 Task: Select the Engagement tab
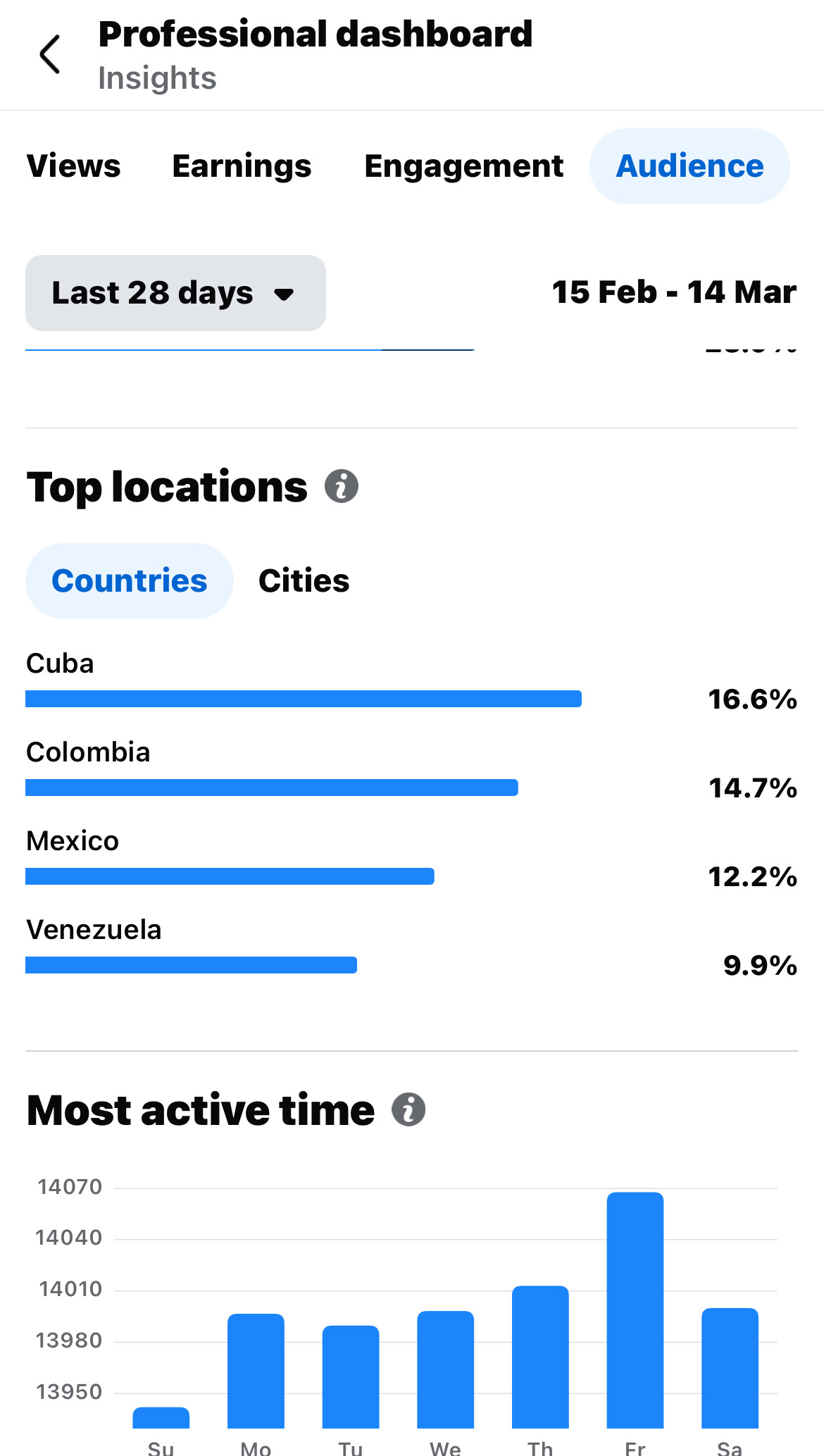click(463, 166)
